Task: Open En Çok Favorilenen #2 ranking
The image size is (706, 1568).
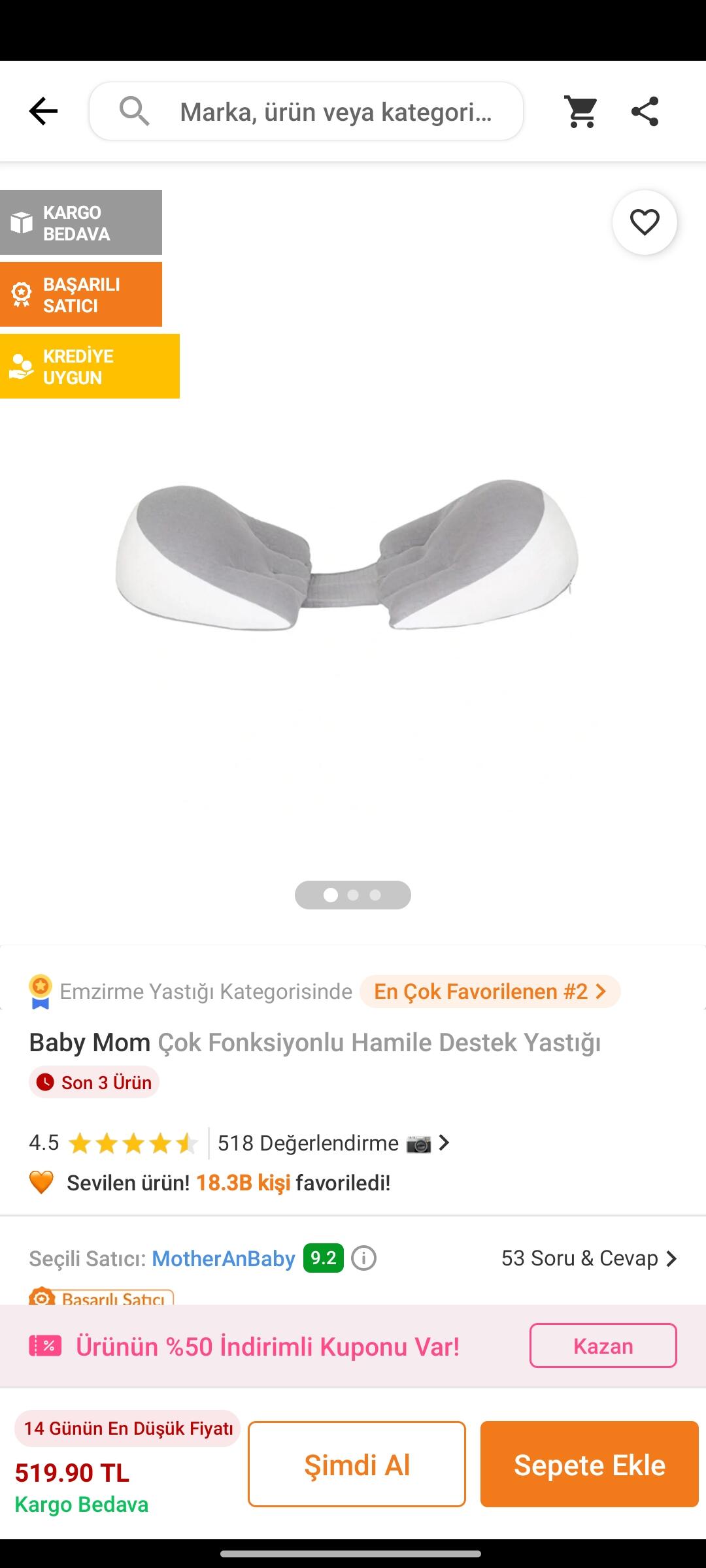Action: point(490,991)
